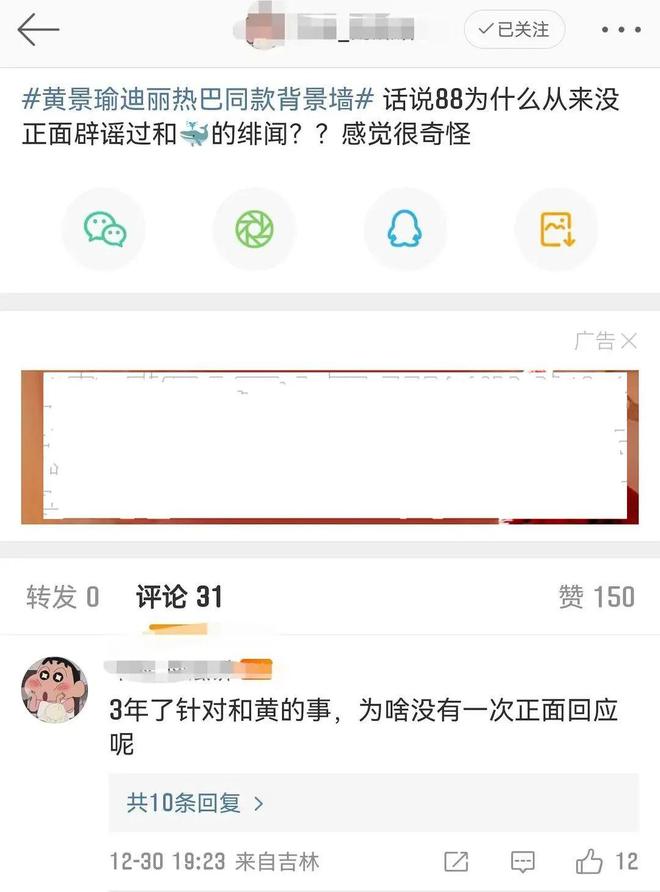This screenshot has height=892, width=660.
Task: Tap the 已关注 following button
Action: pos(514,30)
